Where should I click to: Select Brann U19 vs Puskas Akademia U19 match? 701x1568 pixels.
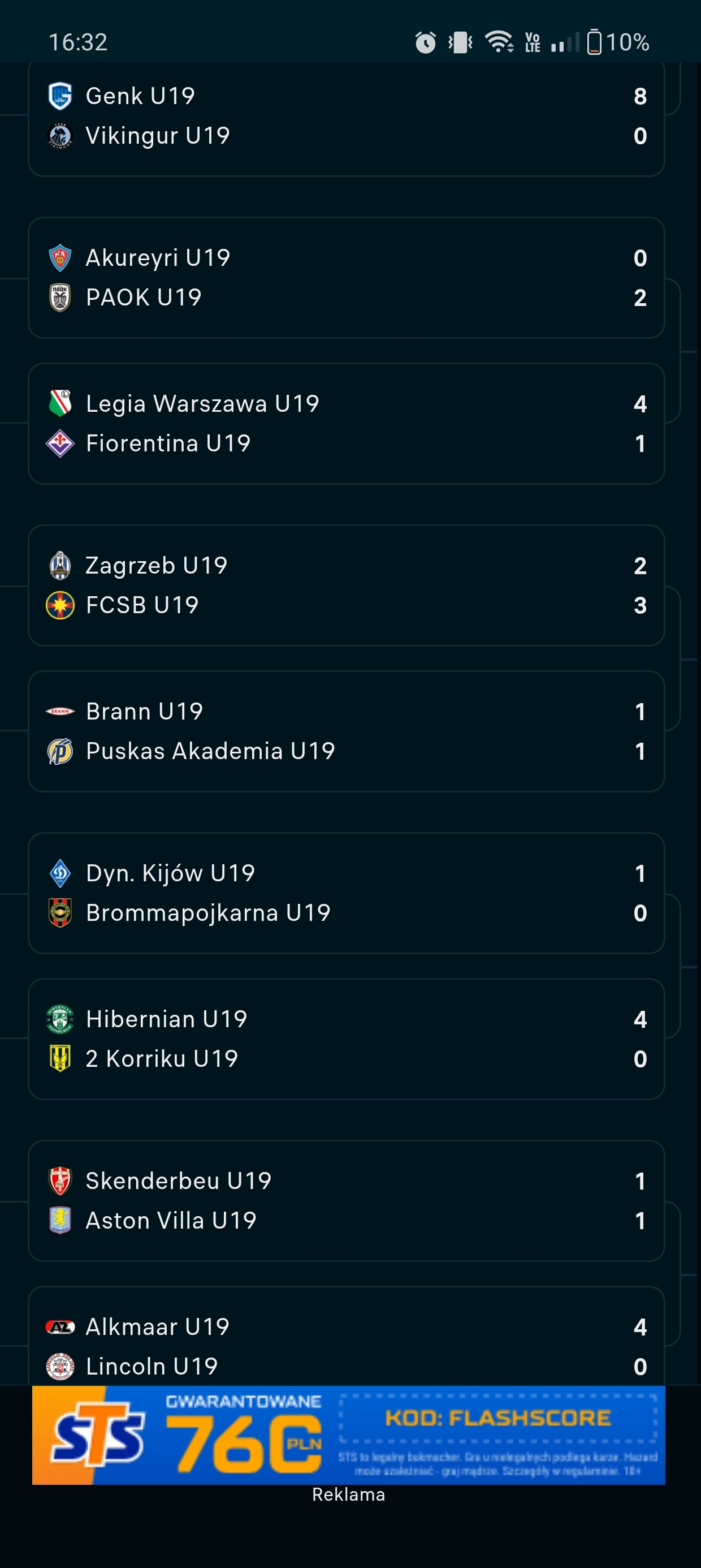click(x=345, y=731)
